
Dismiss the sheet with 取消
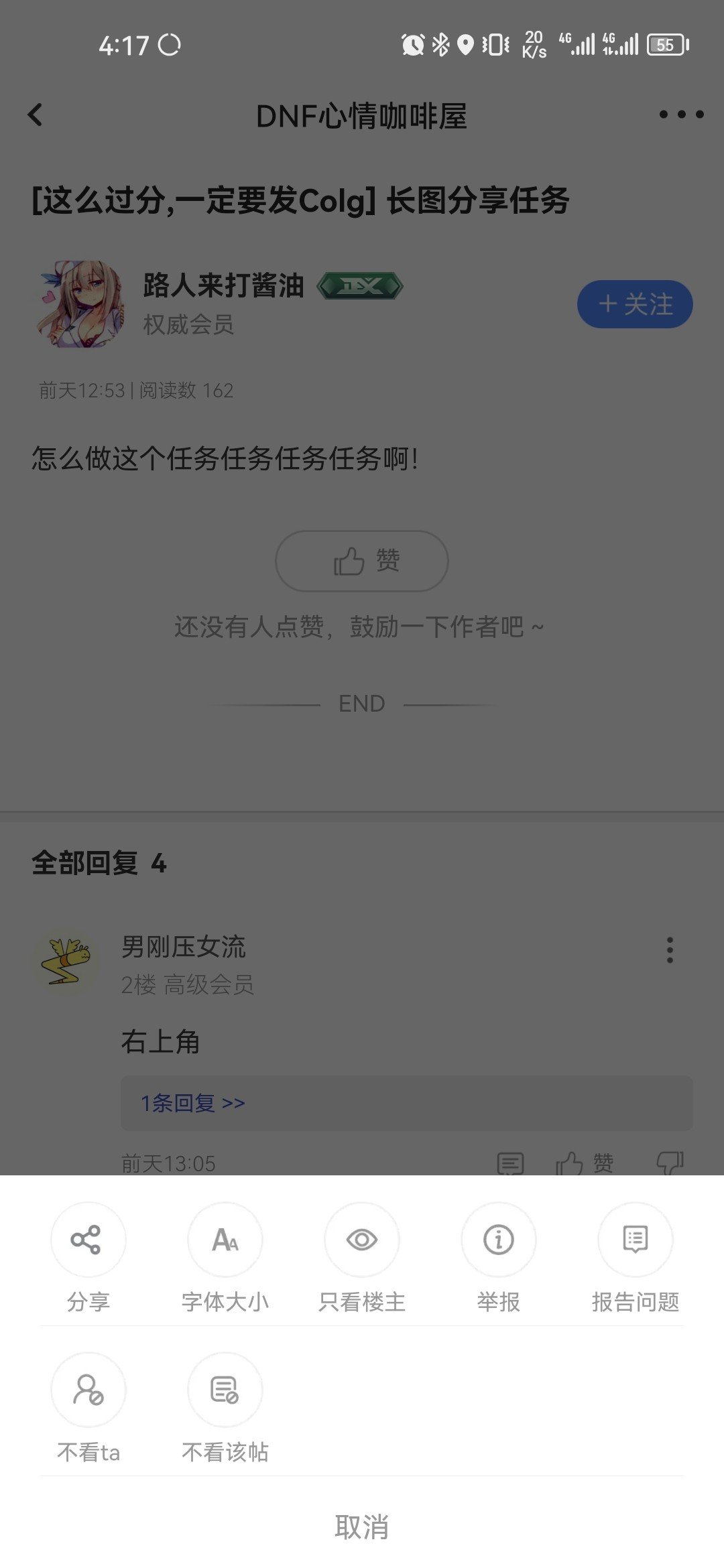(x=362, y=1526)
